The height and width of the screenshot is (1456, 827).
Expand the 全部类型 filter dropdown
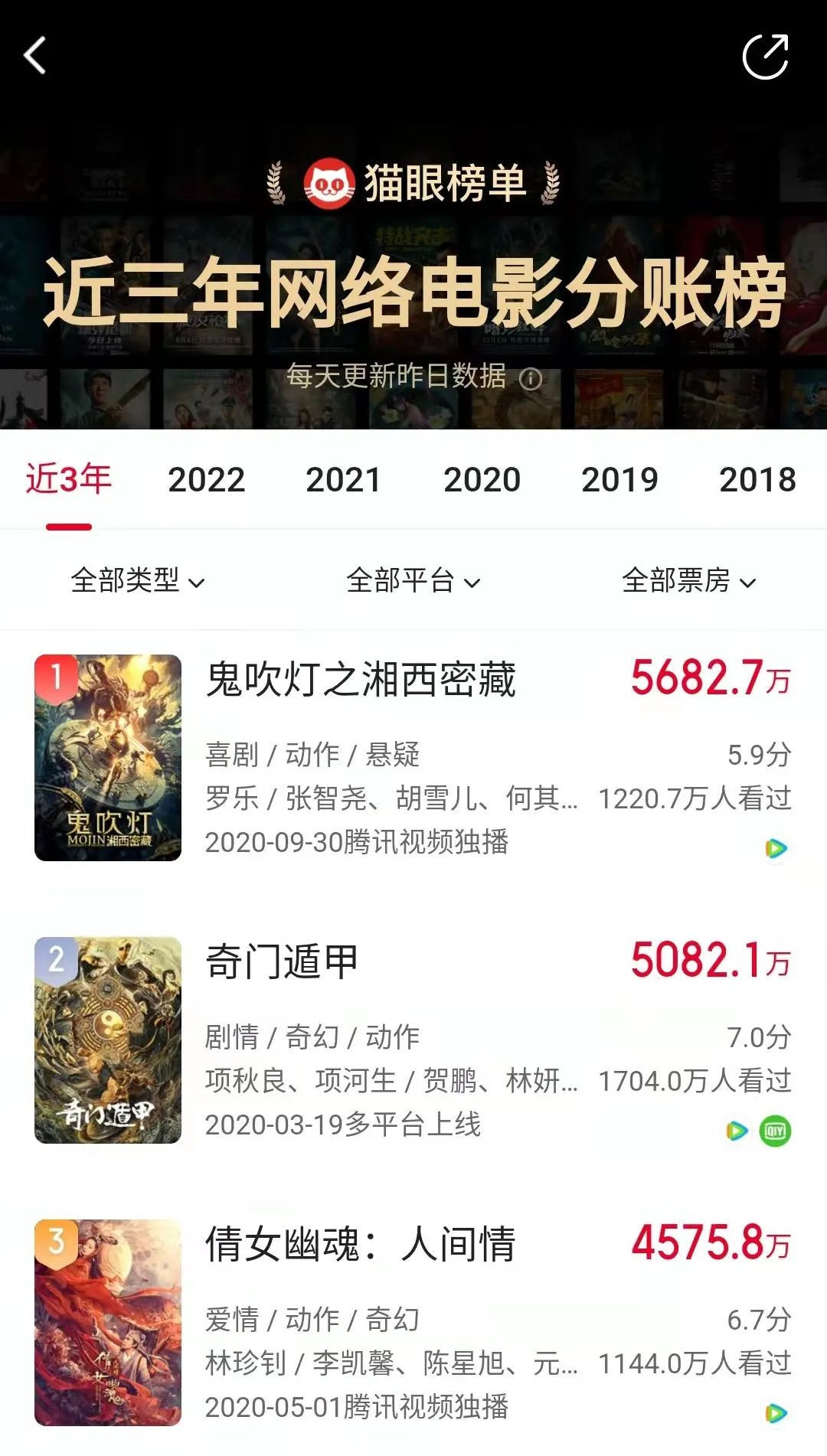click(138, 581)
